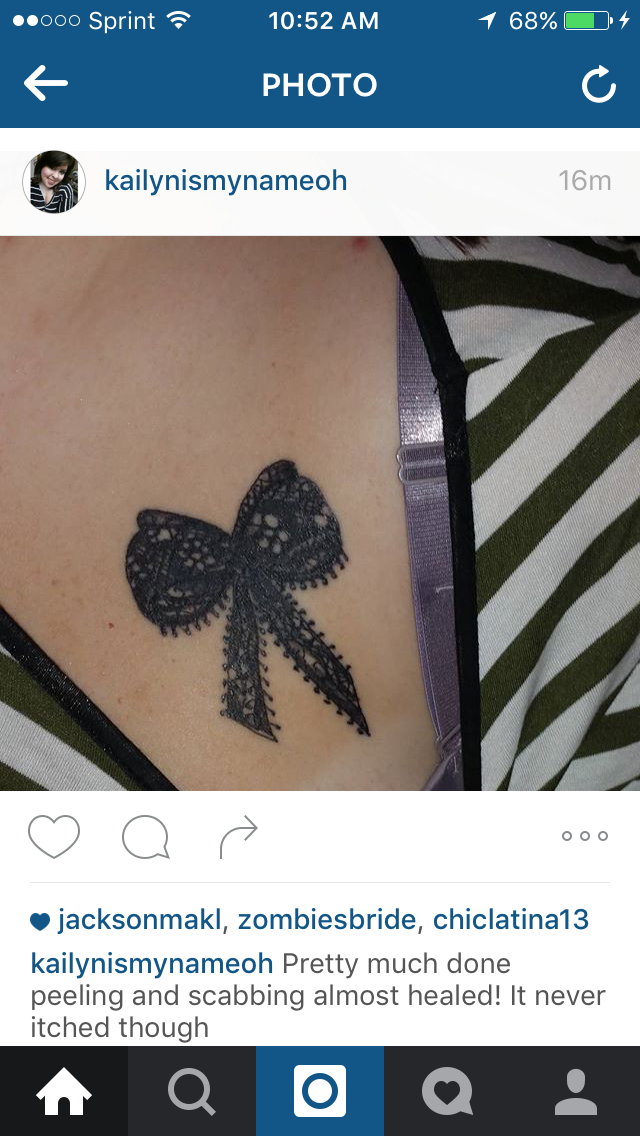
Task: Switch to the Activity heart tab
Action: tap(448, 1091)
